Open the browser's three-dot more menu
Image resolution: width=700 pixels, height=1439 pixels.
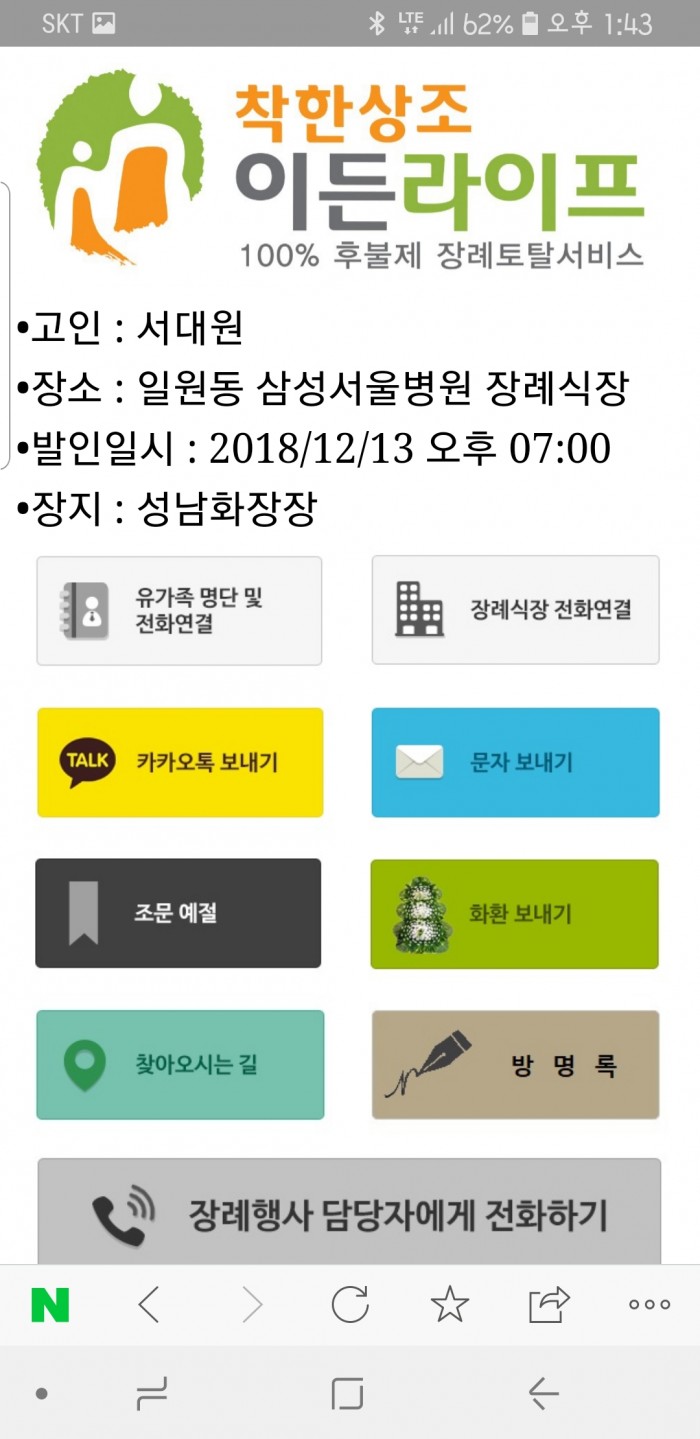[x=649, y=1305]
